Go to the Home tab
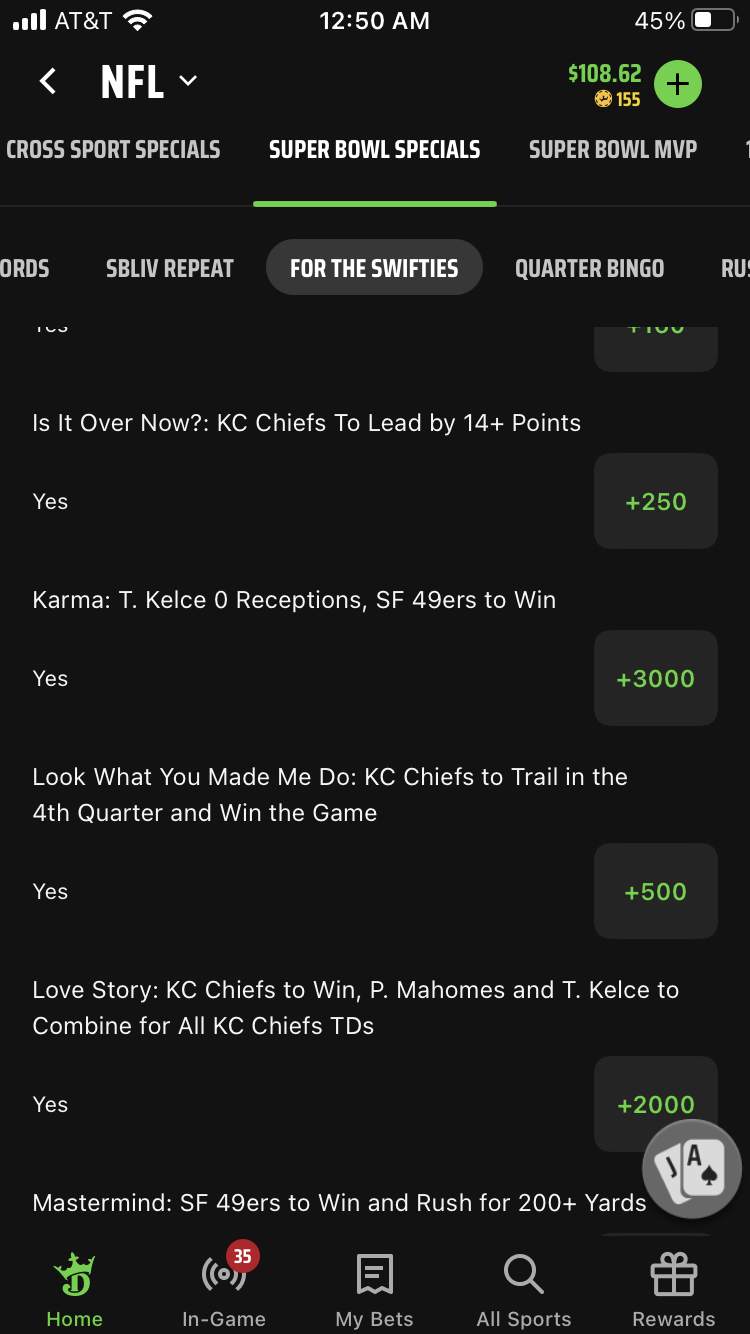Screen dimensions: 750x1334 tap(75, 1290)
